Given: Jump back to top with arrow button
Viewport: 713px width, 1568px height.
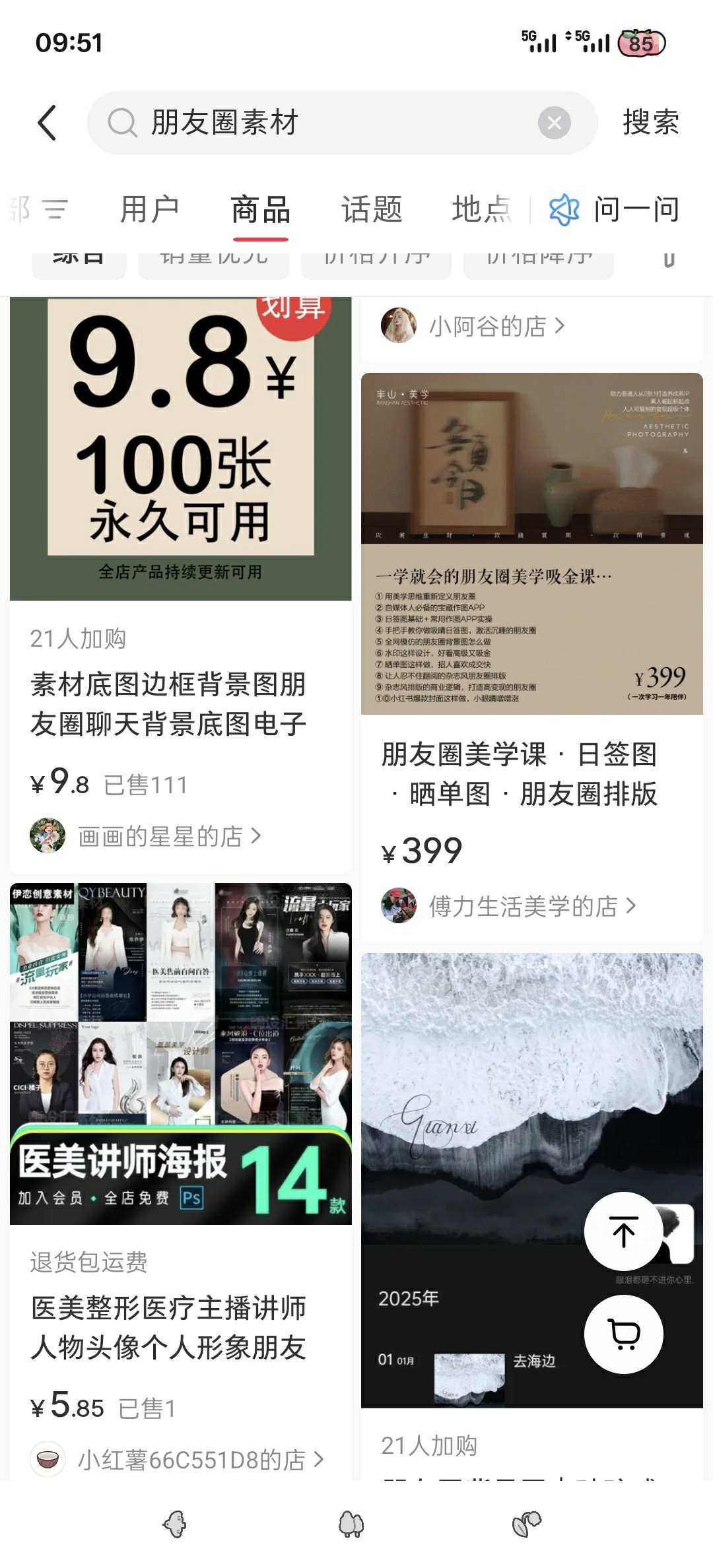Looking at the screenshot, I should click(623, 1231).
